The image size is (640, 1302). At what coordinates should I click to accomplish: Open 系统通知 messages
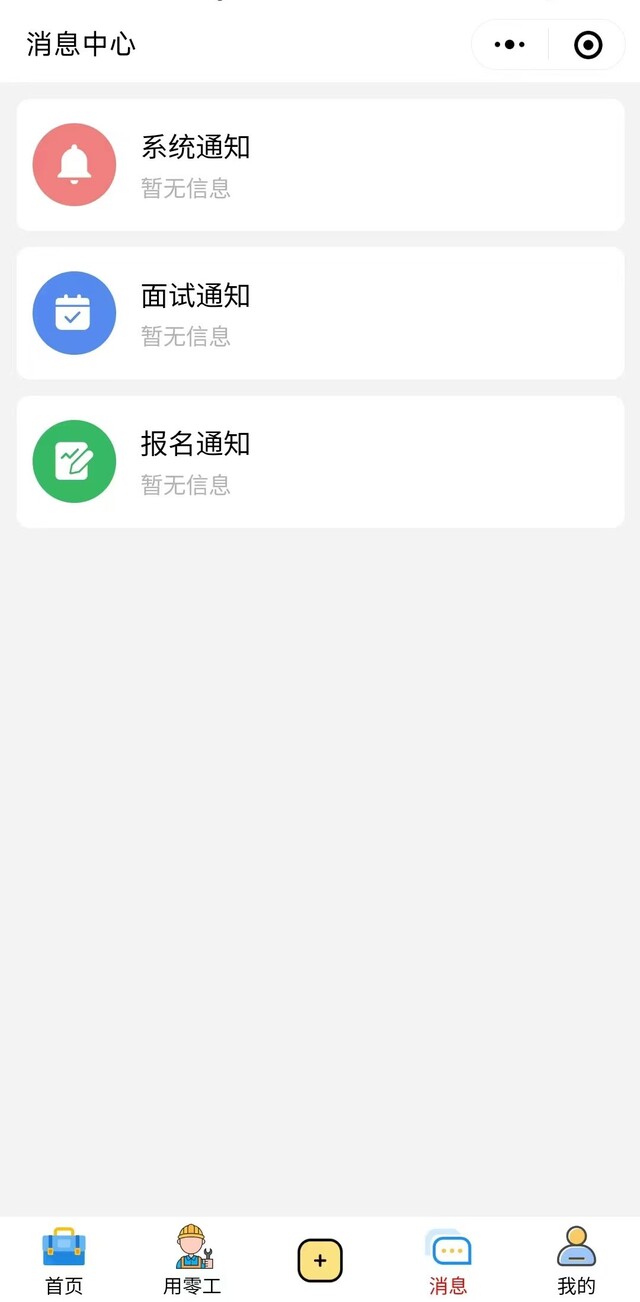320,165
